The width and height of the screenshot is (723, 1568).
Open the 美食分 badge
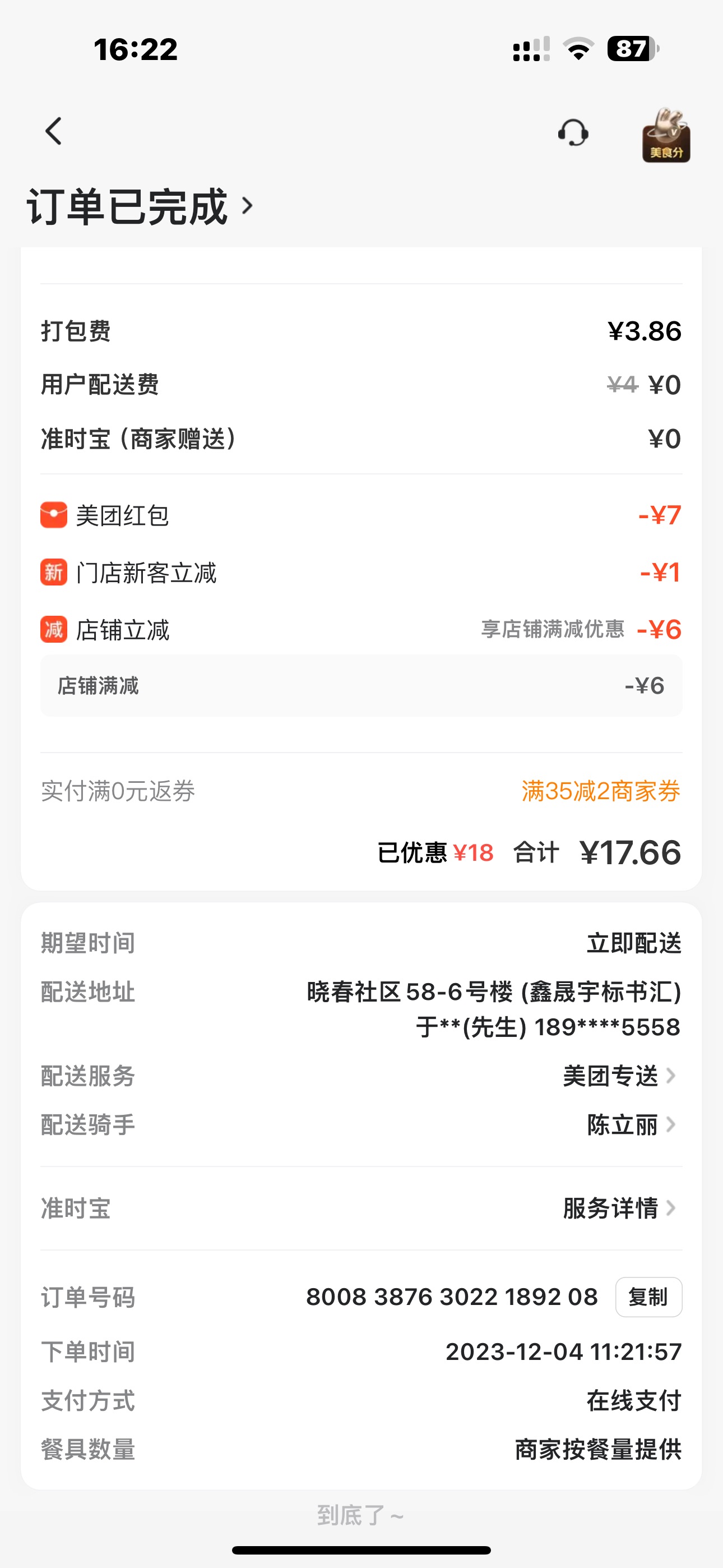pyautogui.click(x=666, y=135)
